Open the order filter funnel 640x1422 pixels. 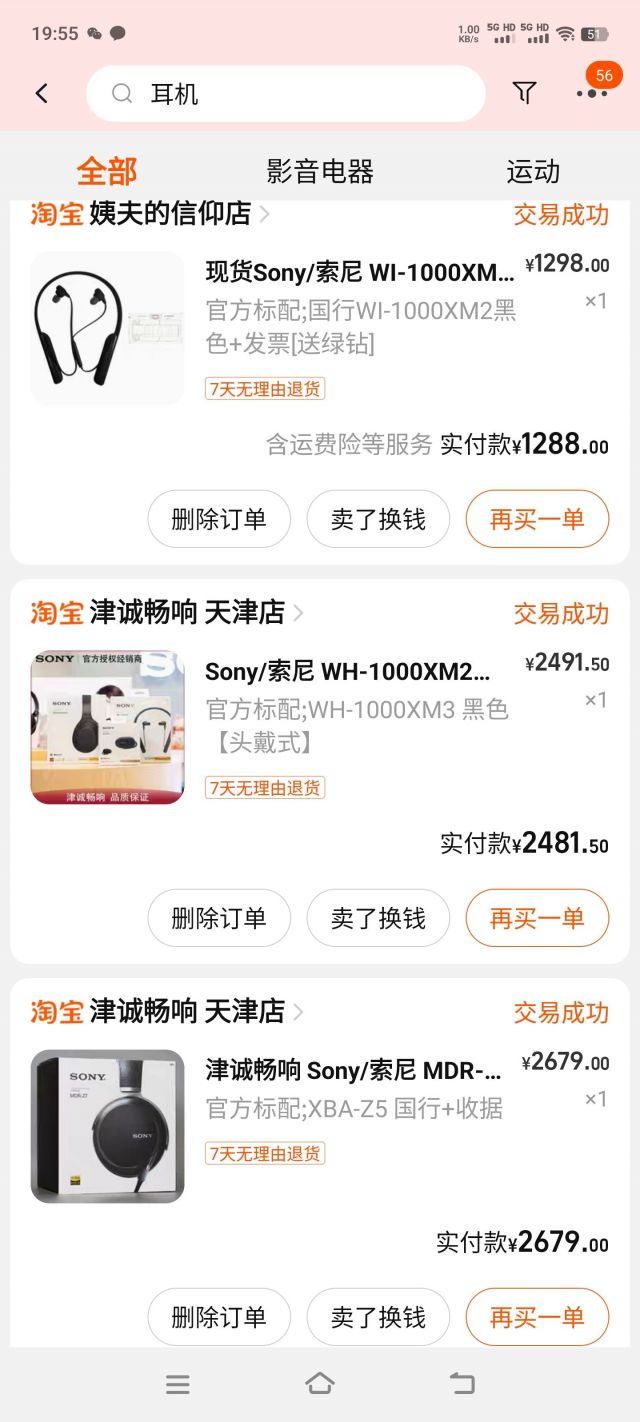[x=524, y=93]
